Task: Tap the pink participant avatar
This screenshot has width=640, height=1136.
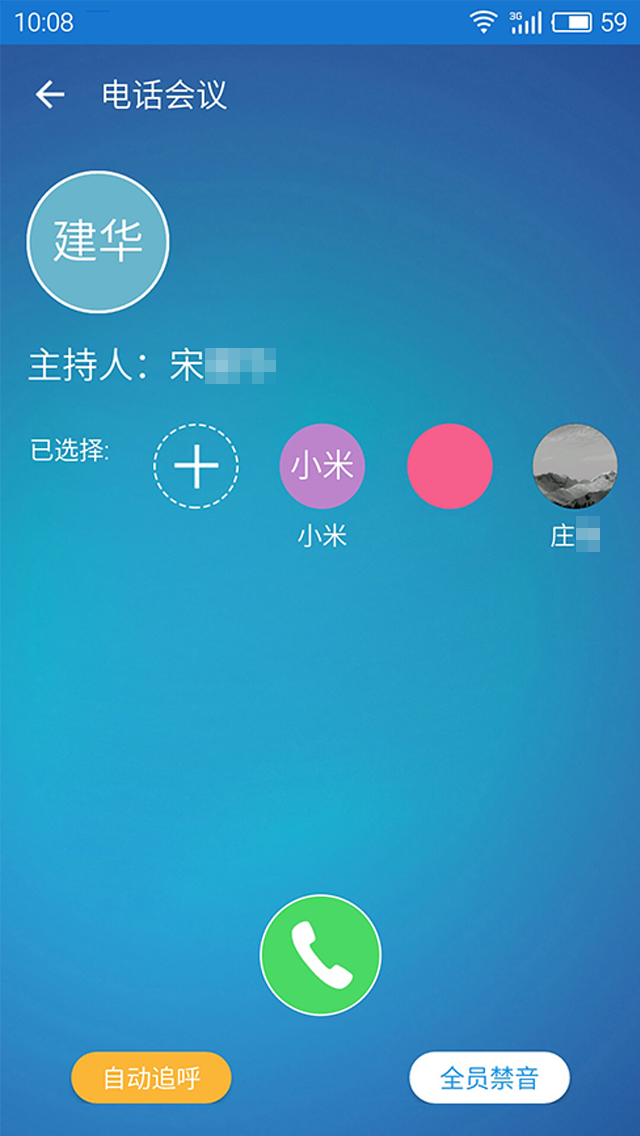Action: tap(450, 466)
